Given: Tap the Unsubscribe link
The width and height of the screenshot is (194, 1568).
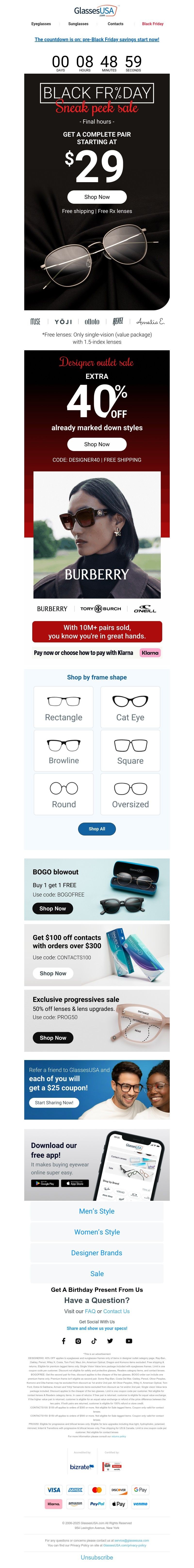Looking at the screenshot, I should point(97,1557).
